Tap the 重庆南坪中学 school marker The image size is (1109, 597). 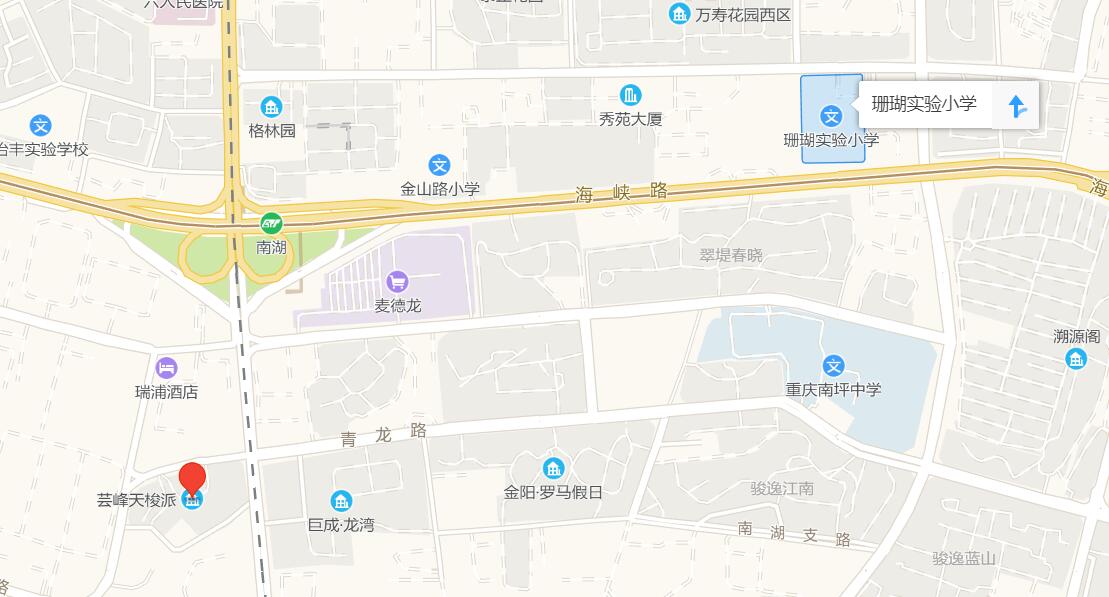point(833,366)
